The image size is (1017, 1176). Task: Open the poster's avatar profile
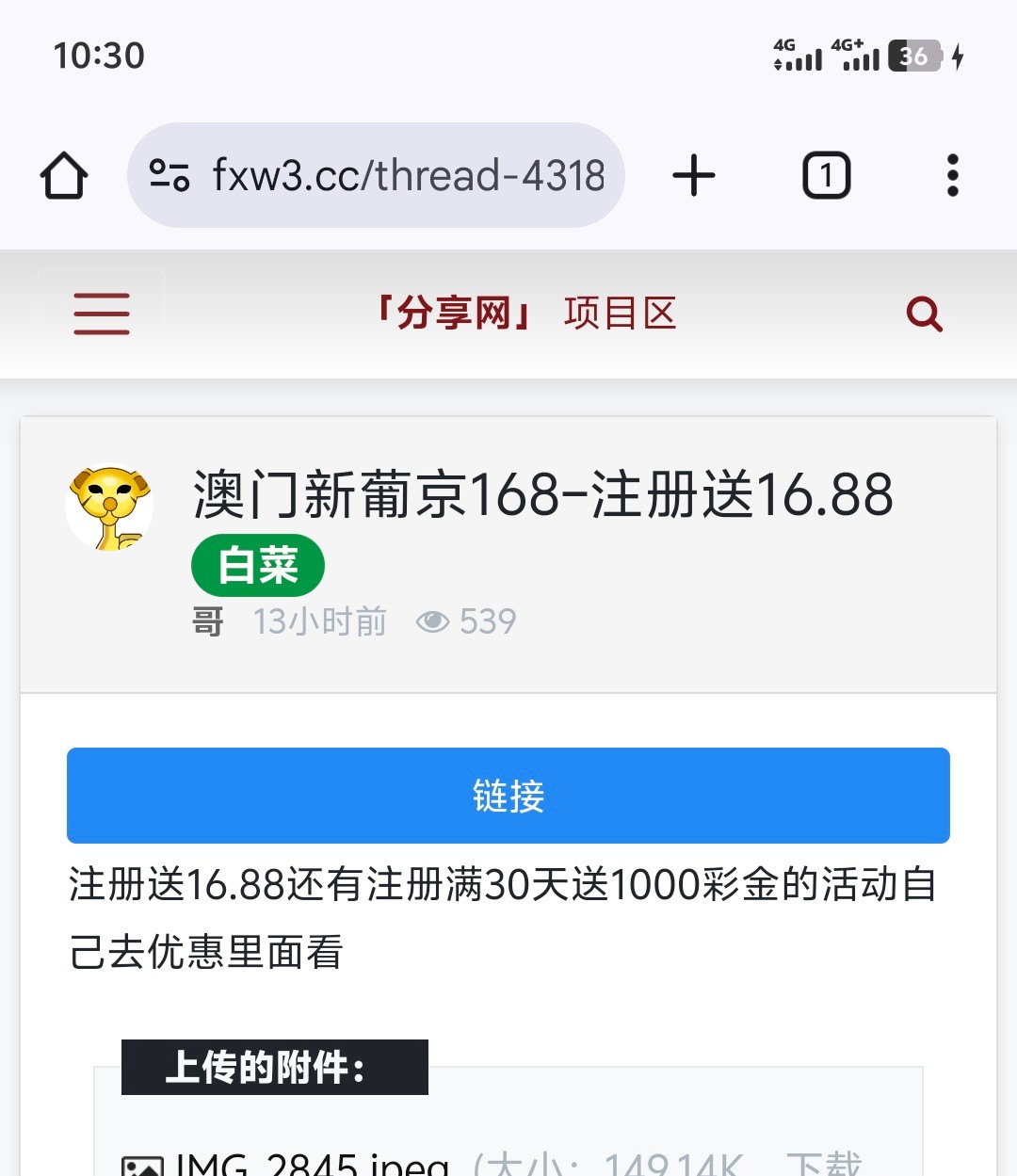tap(110, 508)
